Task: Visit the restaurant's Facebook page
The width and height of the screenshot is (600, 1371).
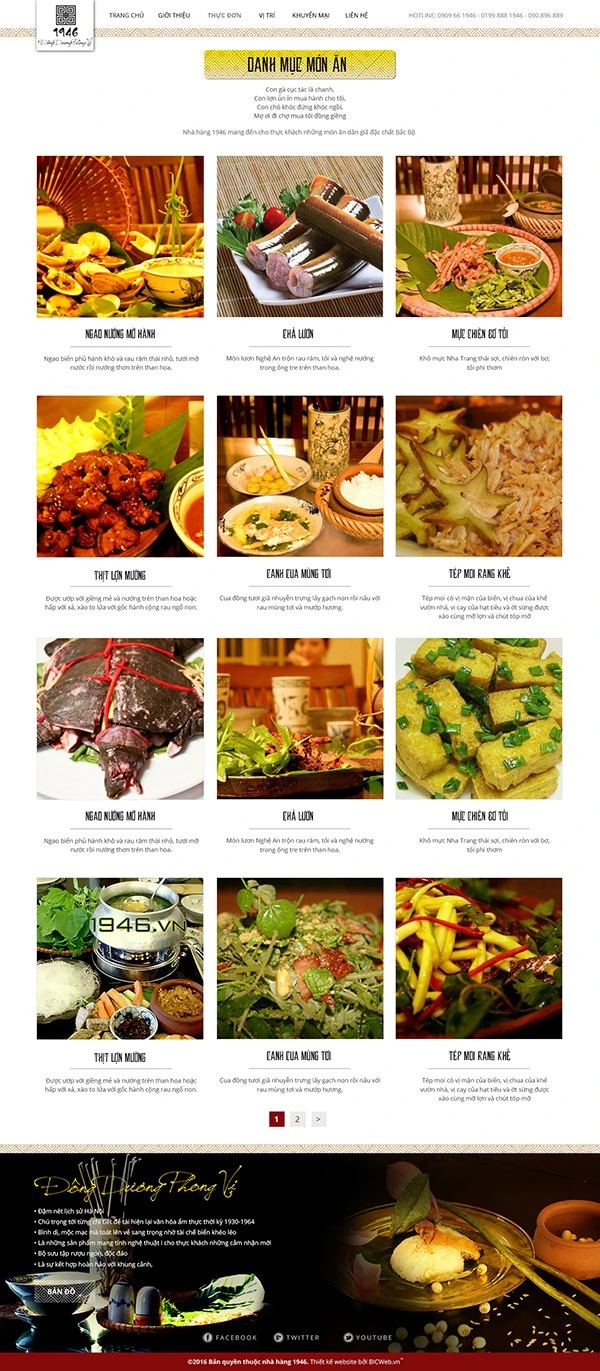Action: [x=230, y=1337]
